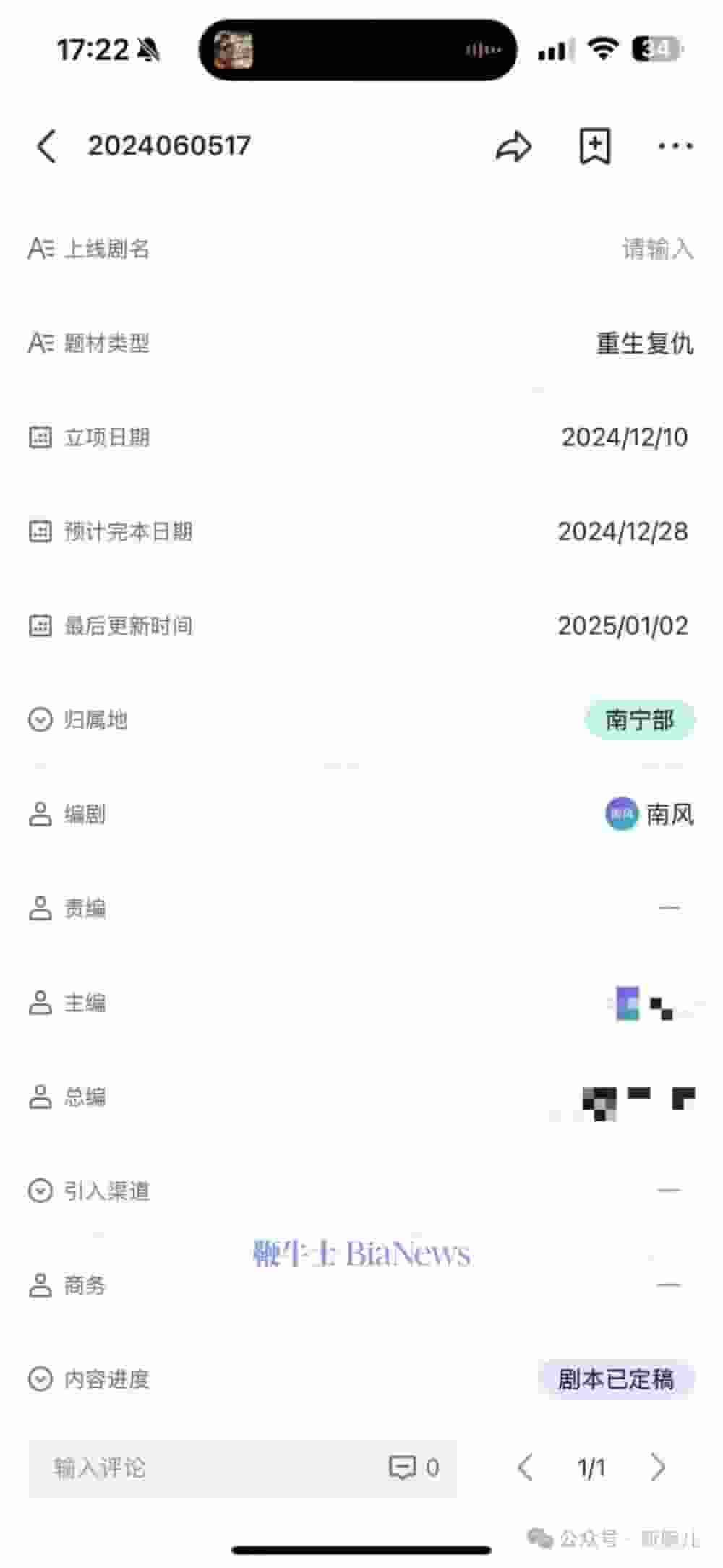The image size is (723, 1568).
Task: Change 内容进度 status 剧本已定稿
Action: pyautogui.click(x=616, y=1379)
